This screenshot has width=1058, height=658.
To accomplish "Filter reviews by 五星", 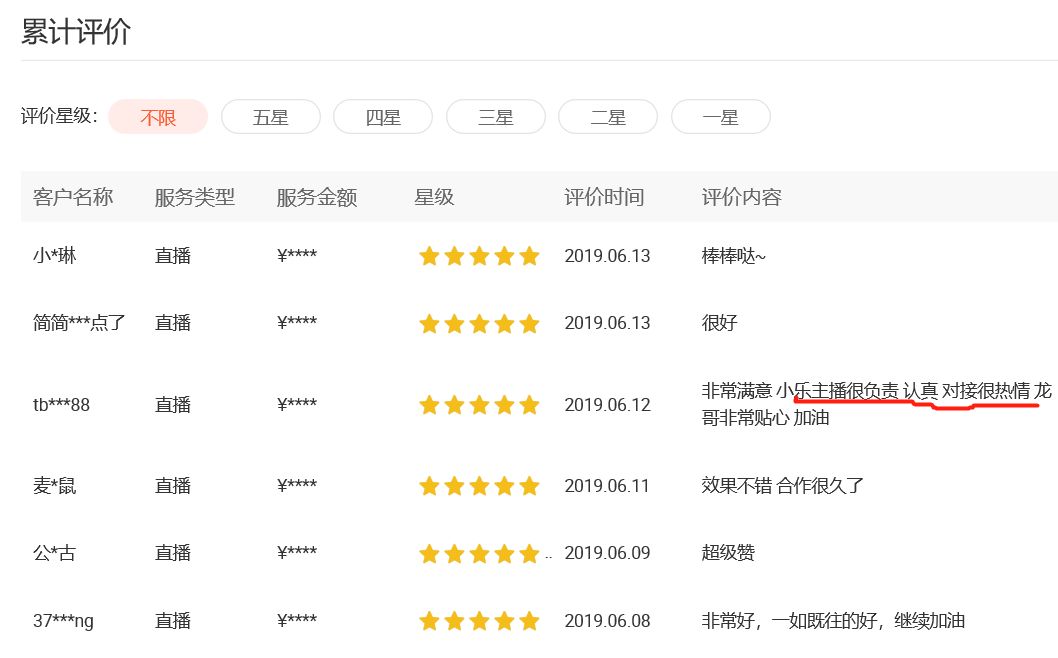I will click(270, 117).
